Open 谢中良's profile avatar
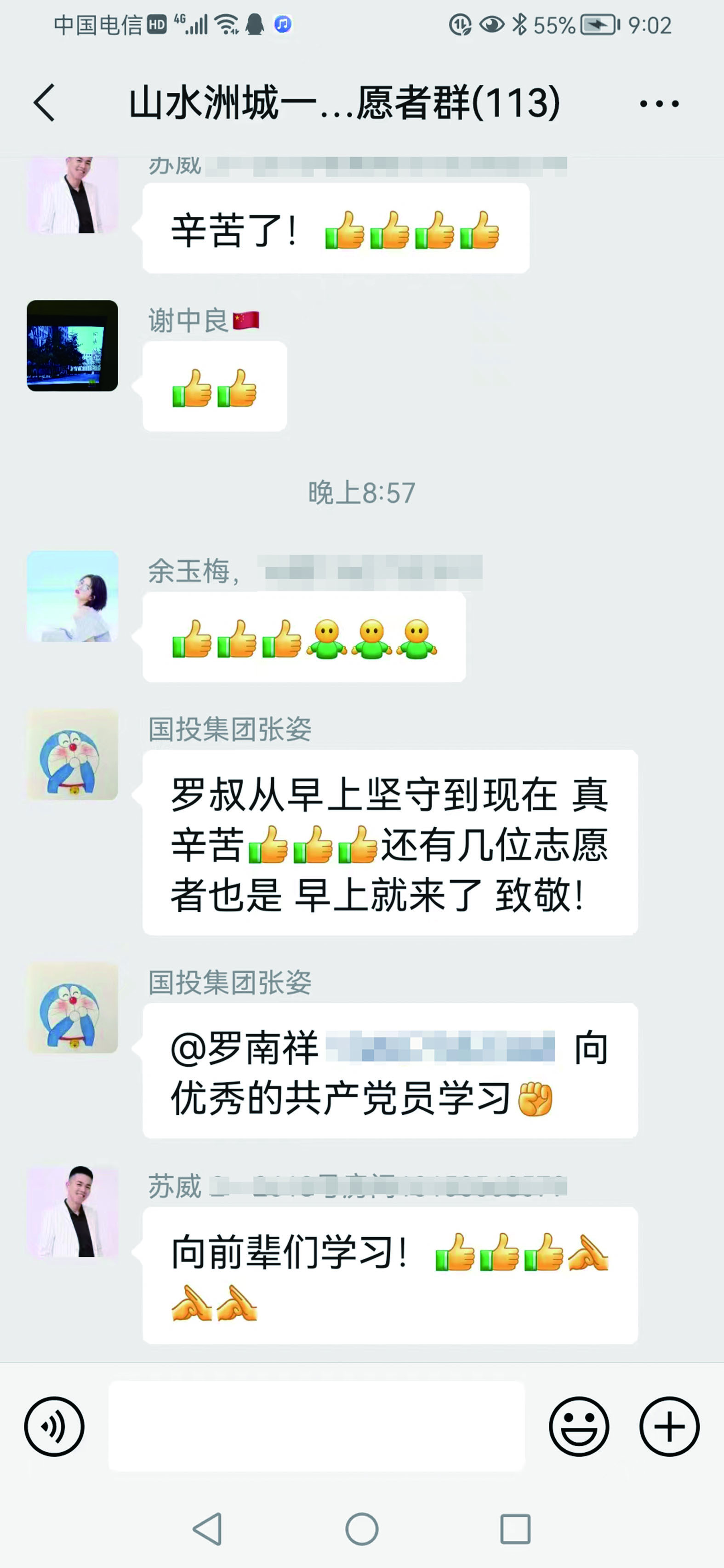This screenshot has height=1568, width=724. pos(73,346)
